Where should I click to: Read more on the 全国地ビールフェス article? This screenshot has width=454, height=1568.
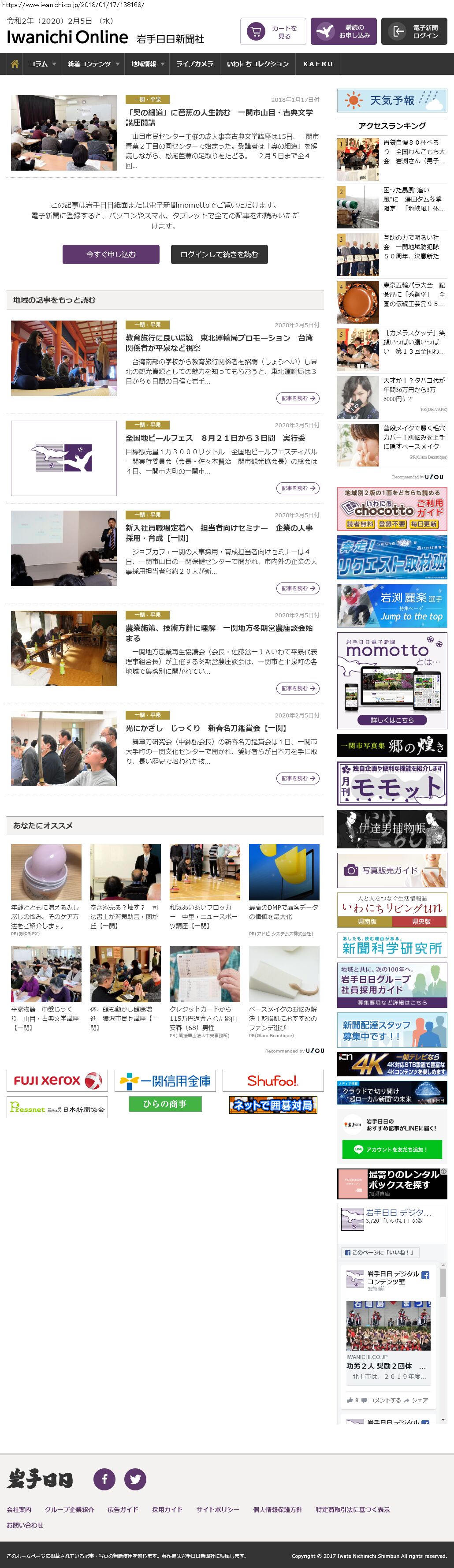(x=298, y=488)
